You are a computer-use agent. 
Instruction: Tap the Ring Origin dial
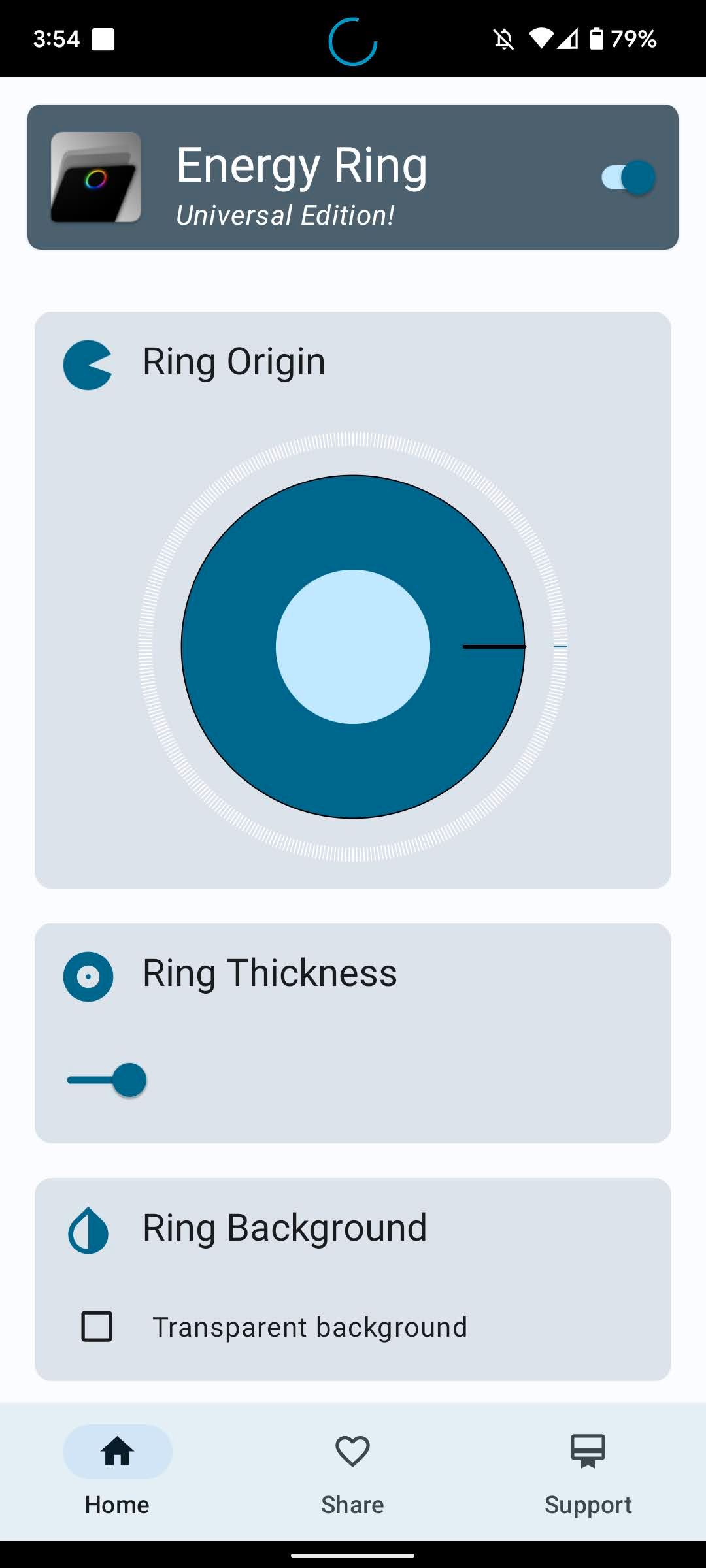click(353, 647)
